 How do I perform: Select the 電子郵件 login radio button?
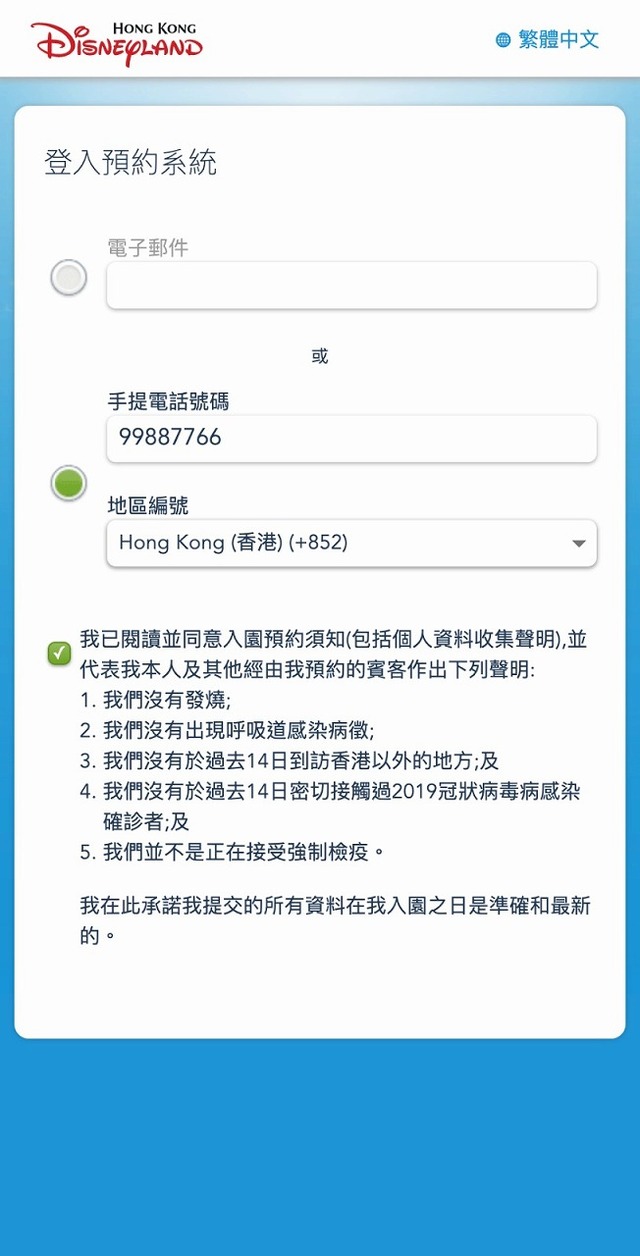coord(69,278)
